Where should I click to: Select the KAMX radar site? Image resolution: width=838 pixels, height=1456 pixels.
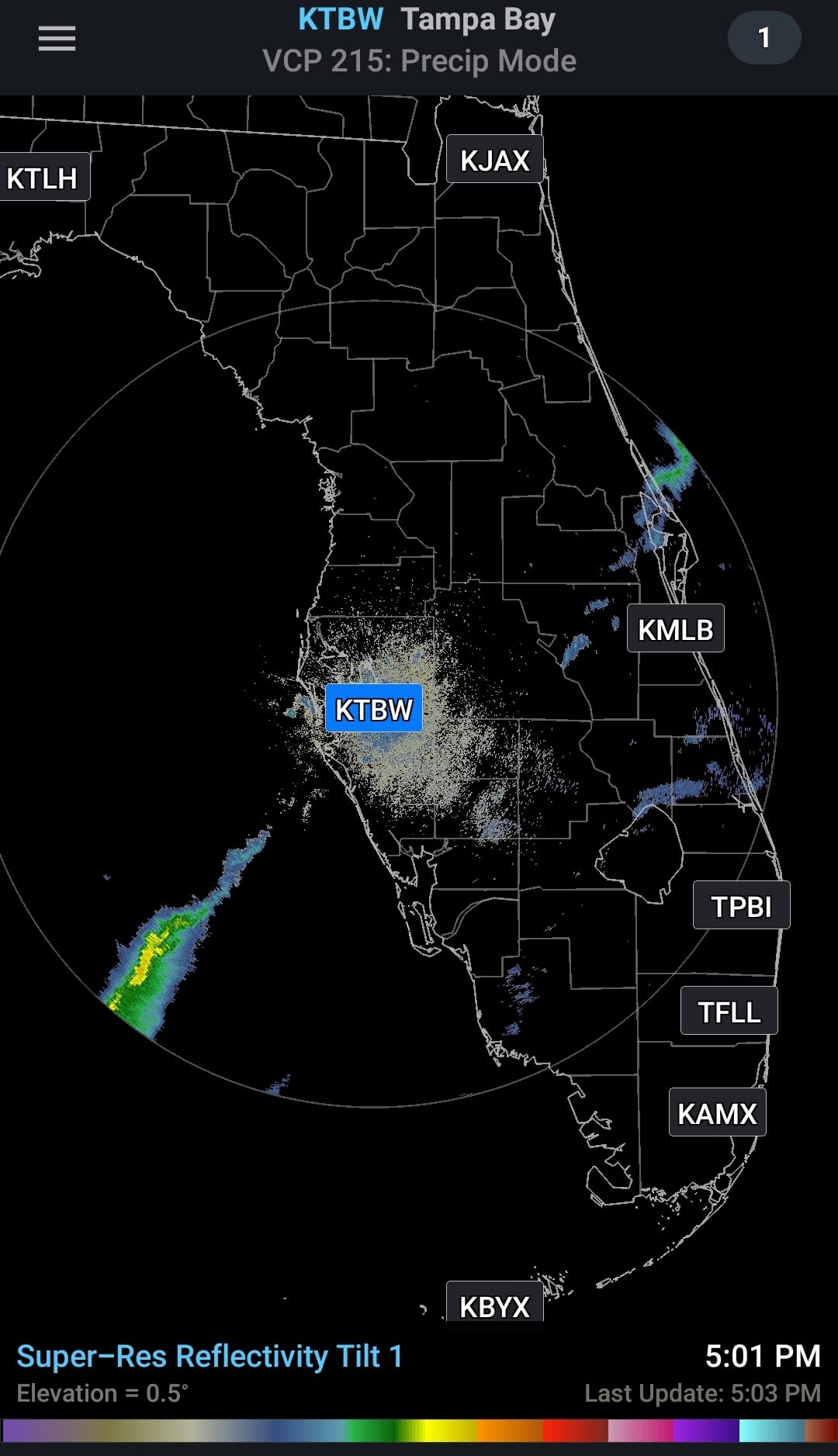coord(717,1112)
